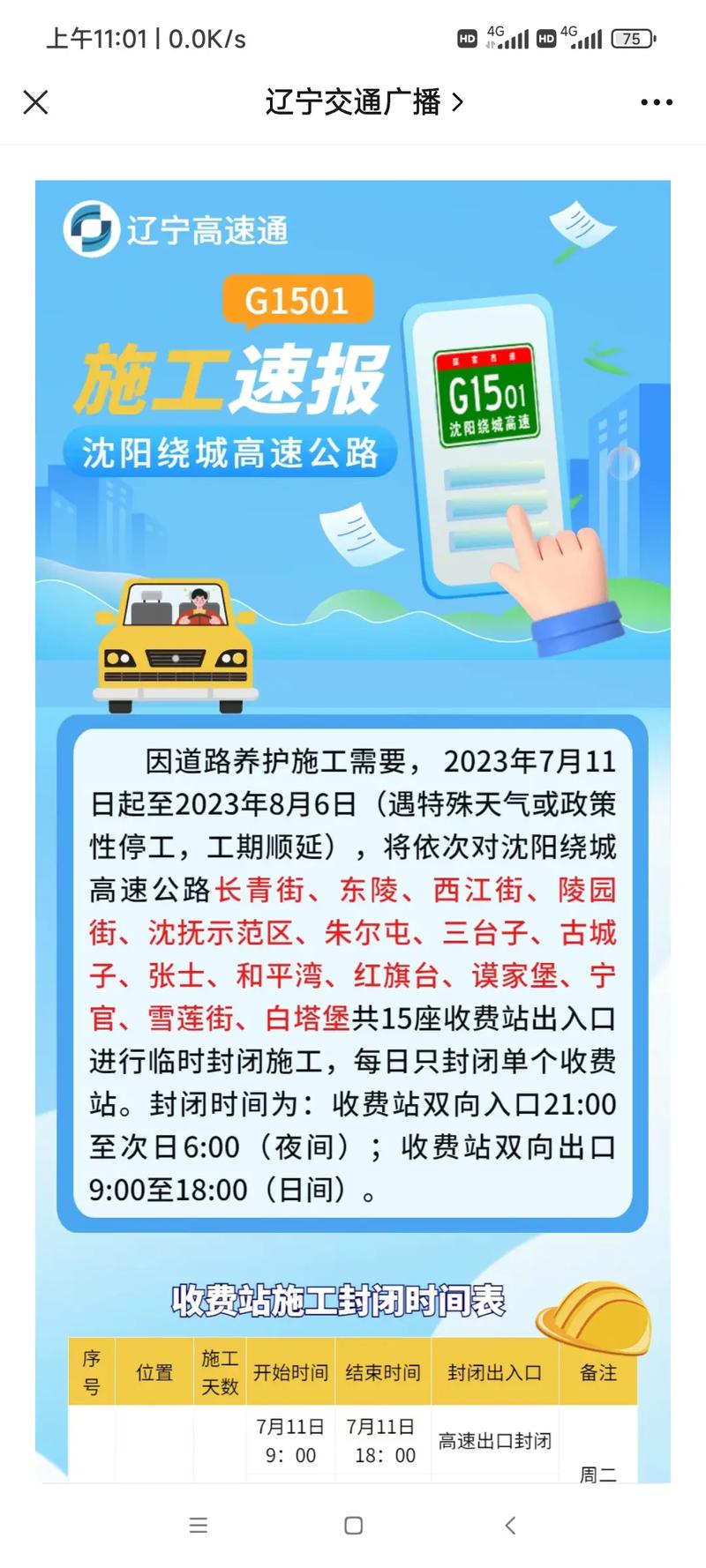Open recent apps with the menu button

[x=199, y=1525]
